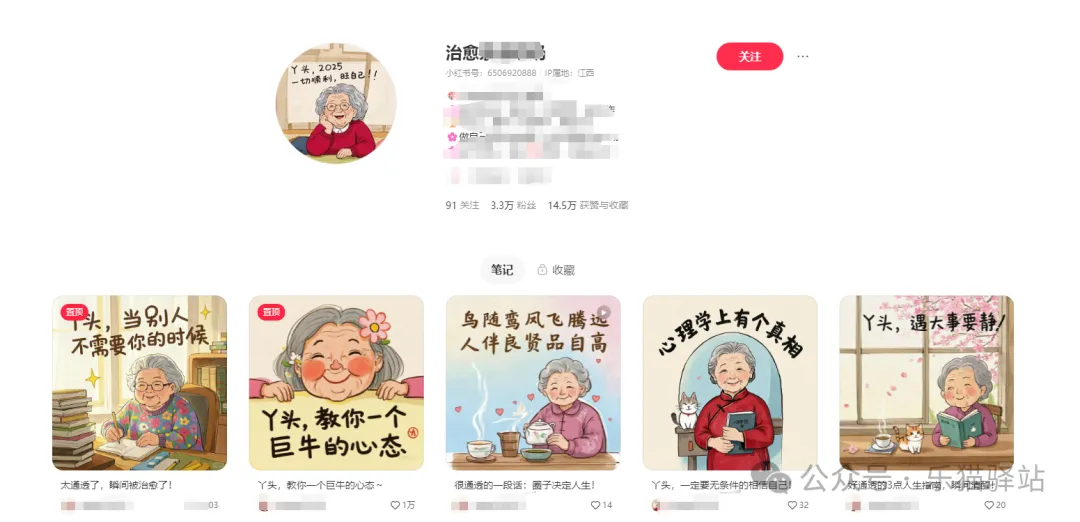Open note 丫头,教你一个巨牛的心态
Viewport: 1080px width, 522px height.
(x=336, y=383)
